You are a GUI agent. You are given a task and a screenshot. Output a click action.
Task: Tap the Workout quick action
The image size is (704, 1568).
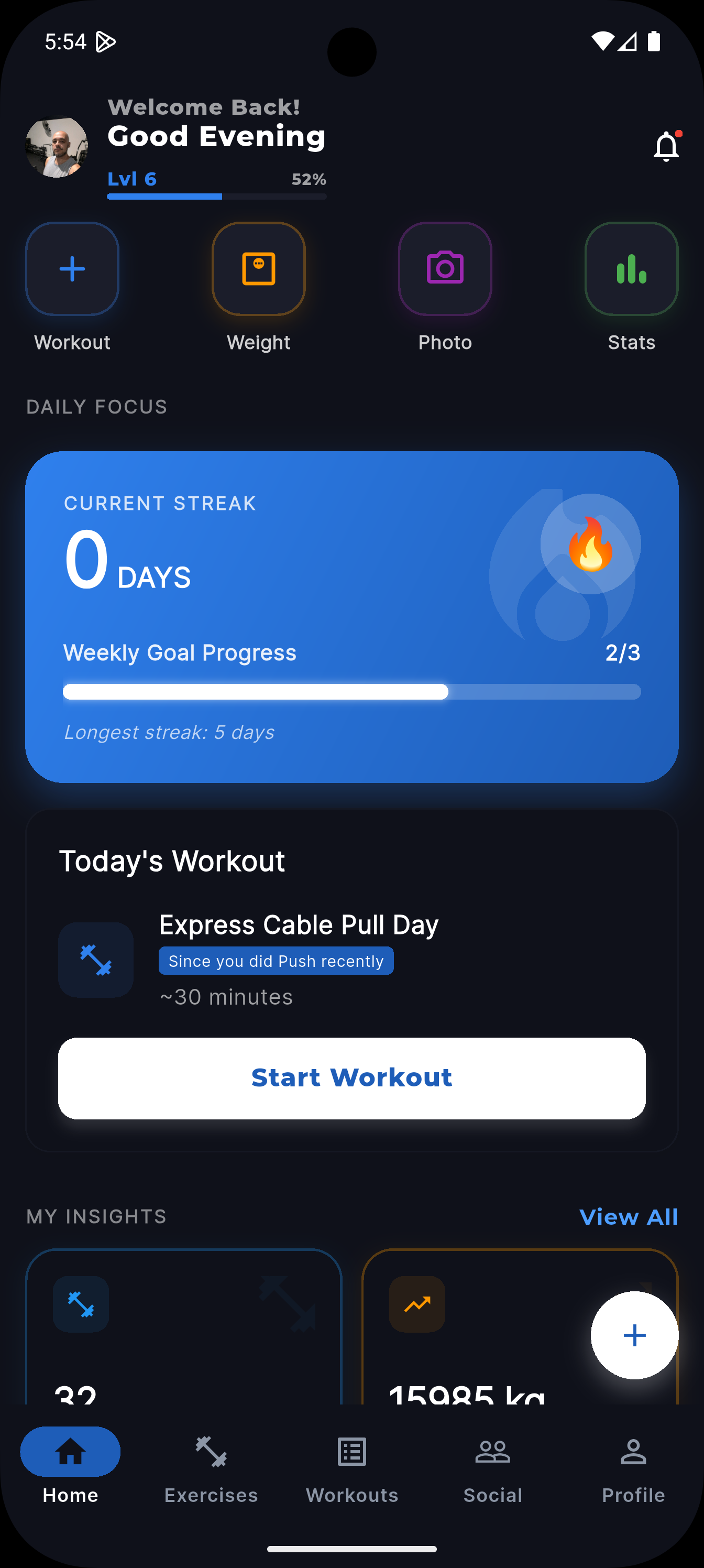(72, 269)
